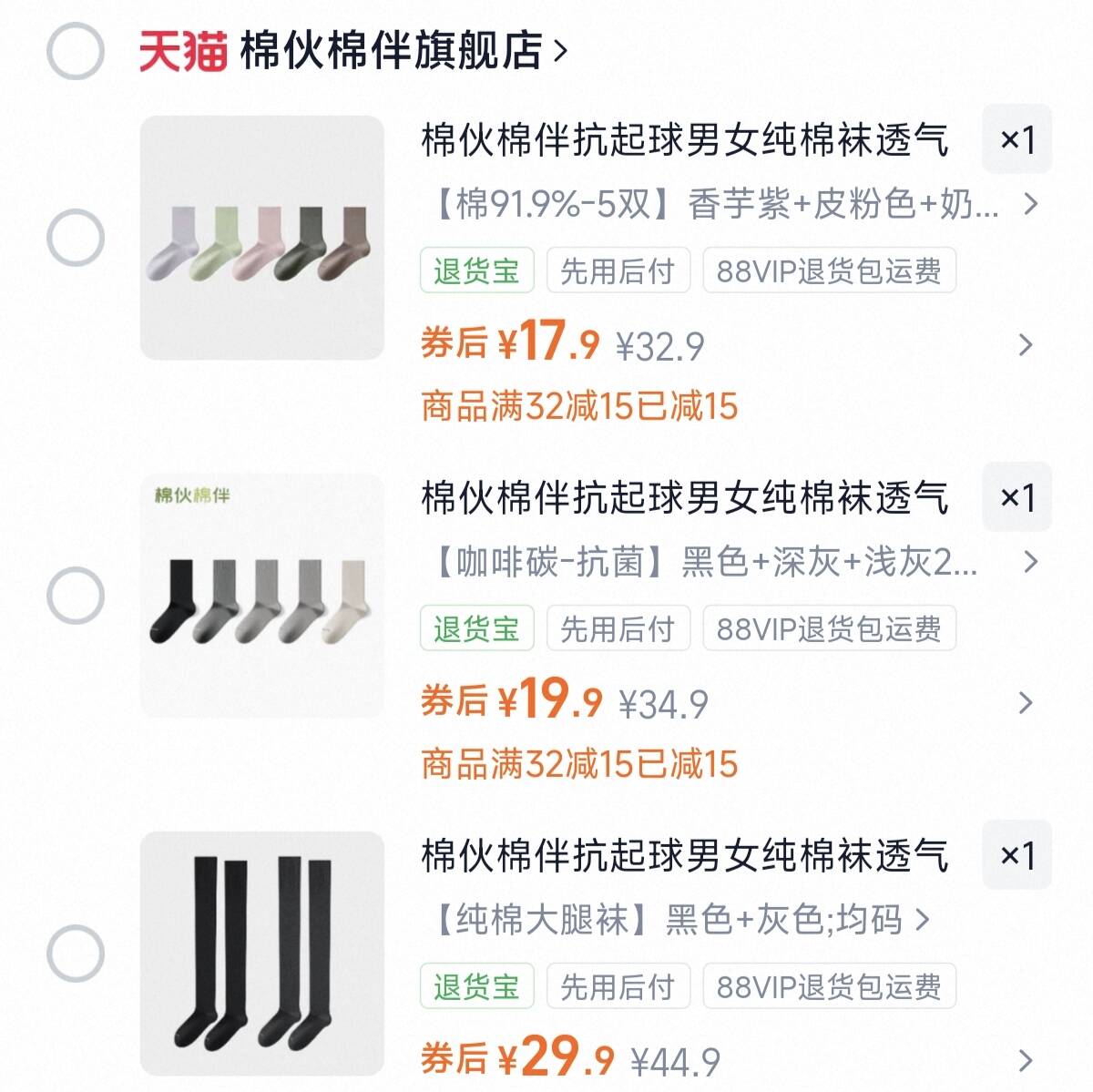View discount details for the ¥29.9 price
Image resolution: width=1093 pixels, height=1092 pixels.
(1026, 1061)
